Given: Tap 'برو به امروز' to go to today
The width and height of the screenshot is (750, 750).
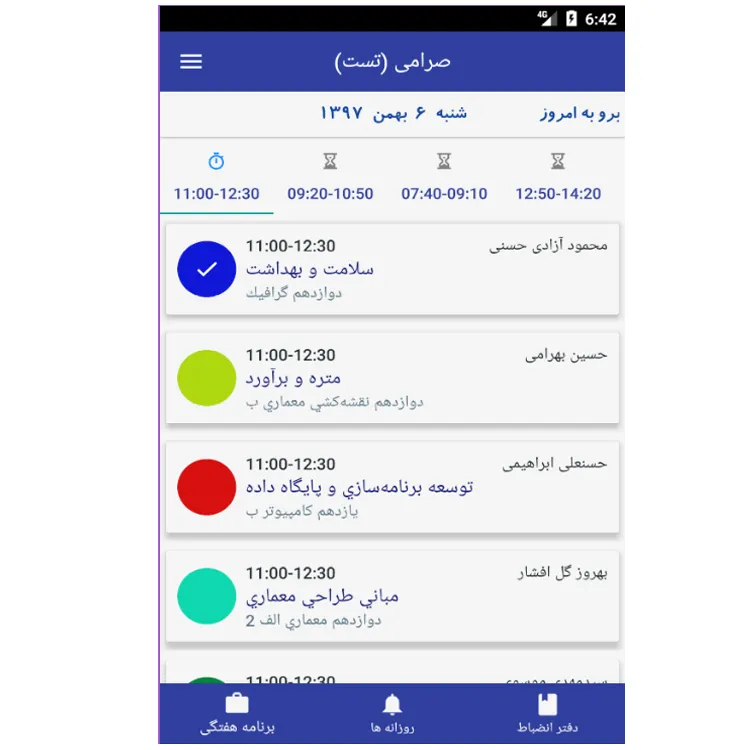Looking at the screenshot, I should 577,114.
